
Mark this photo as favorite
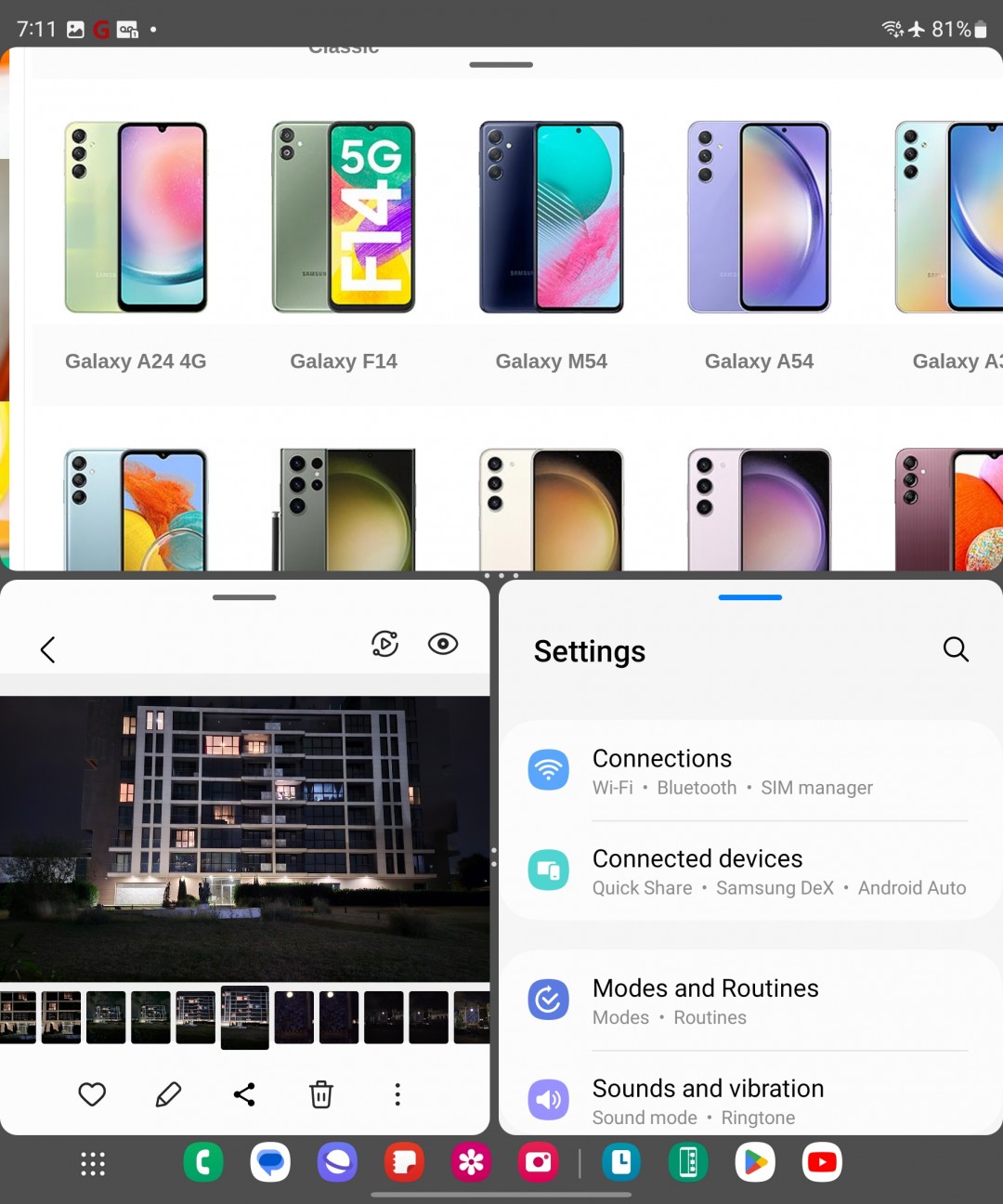click(x=92, y=1094)
